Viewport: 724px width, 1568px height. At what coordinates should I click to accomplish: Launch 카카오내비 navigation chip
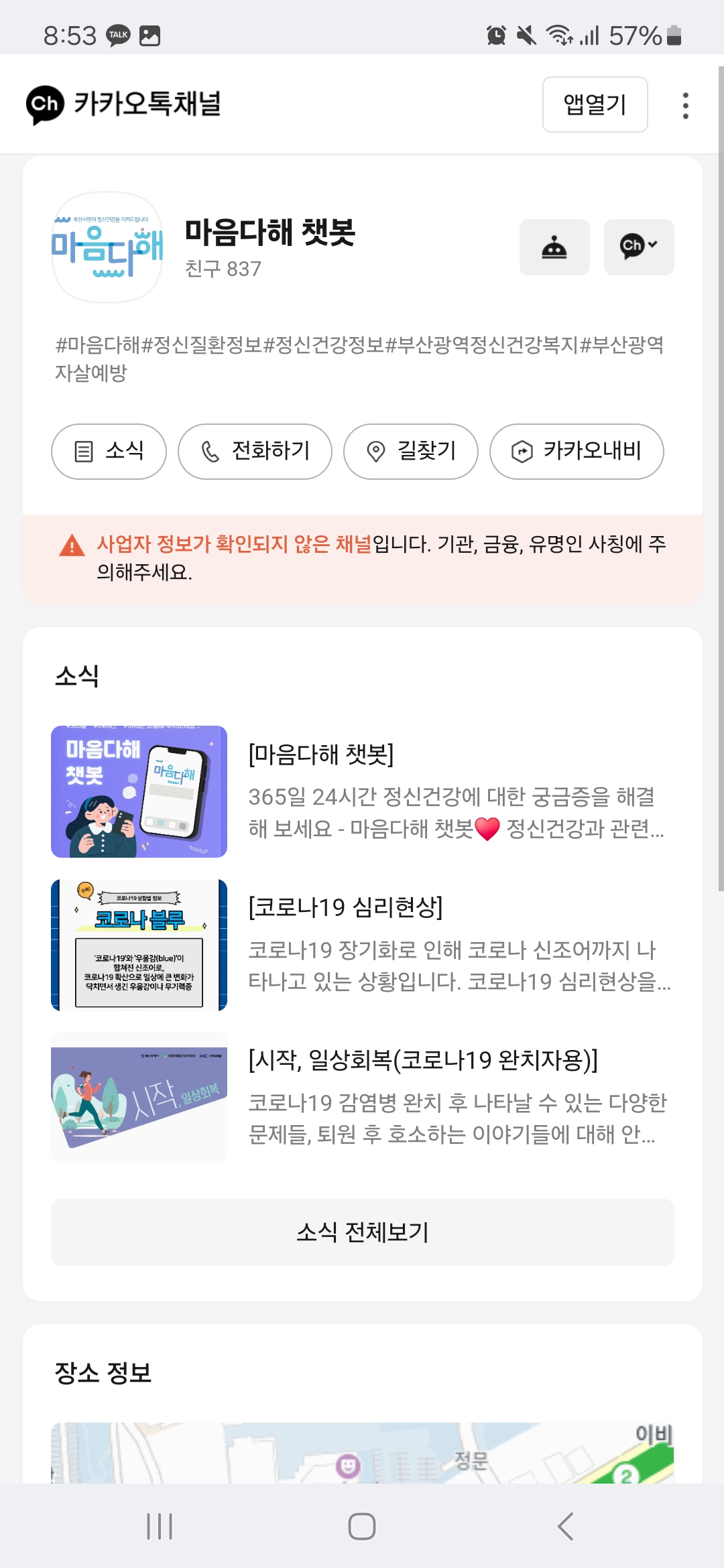[577, 452]
